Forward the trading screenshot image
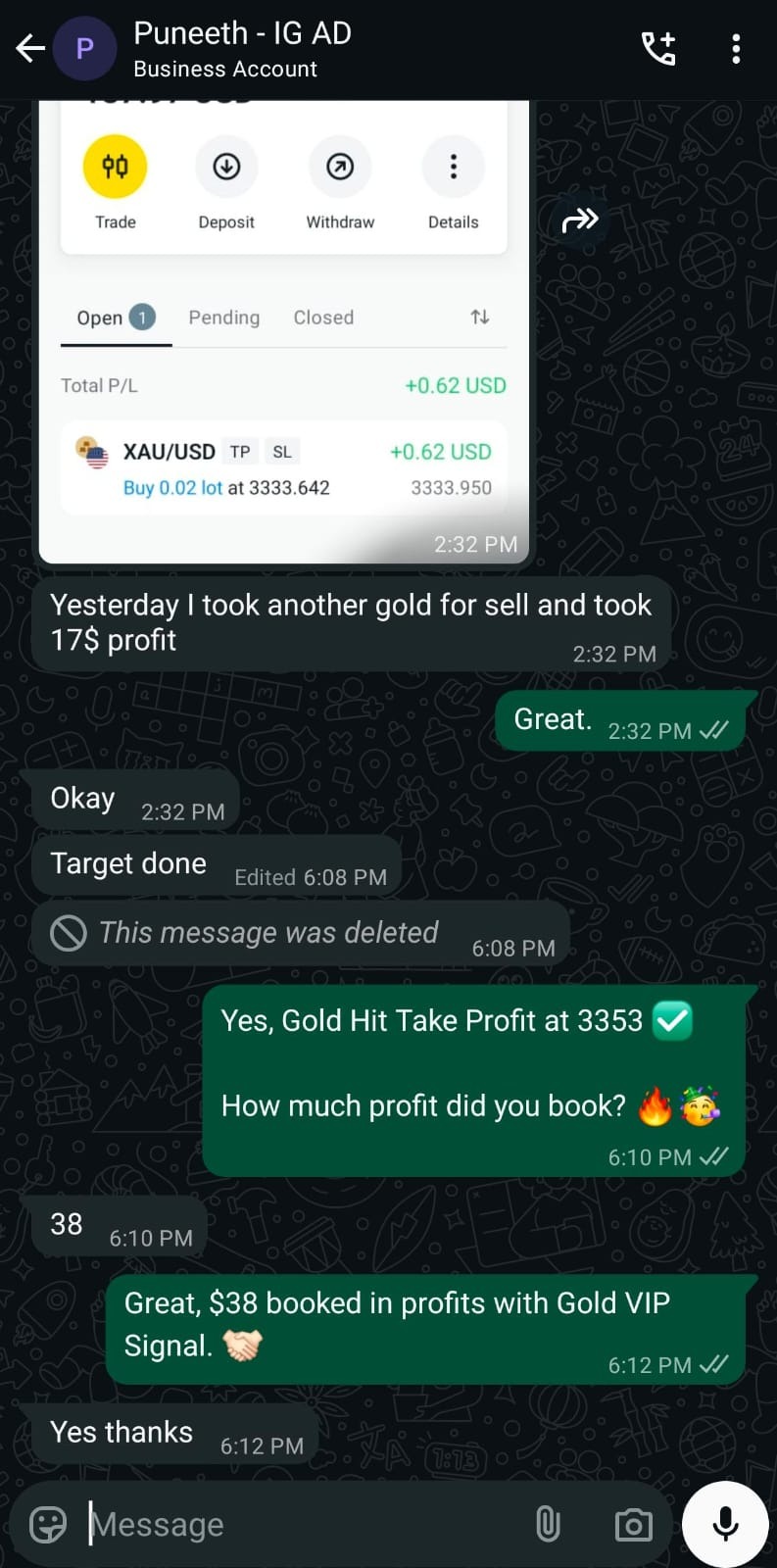 coord(579,220)
